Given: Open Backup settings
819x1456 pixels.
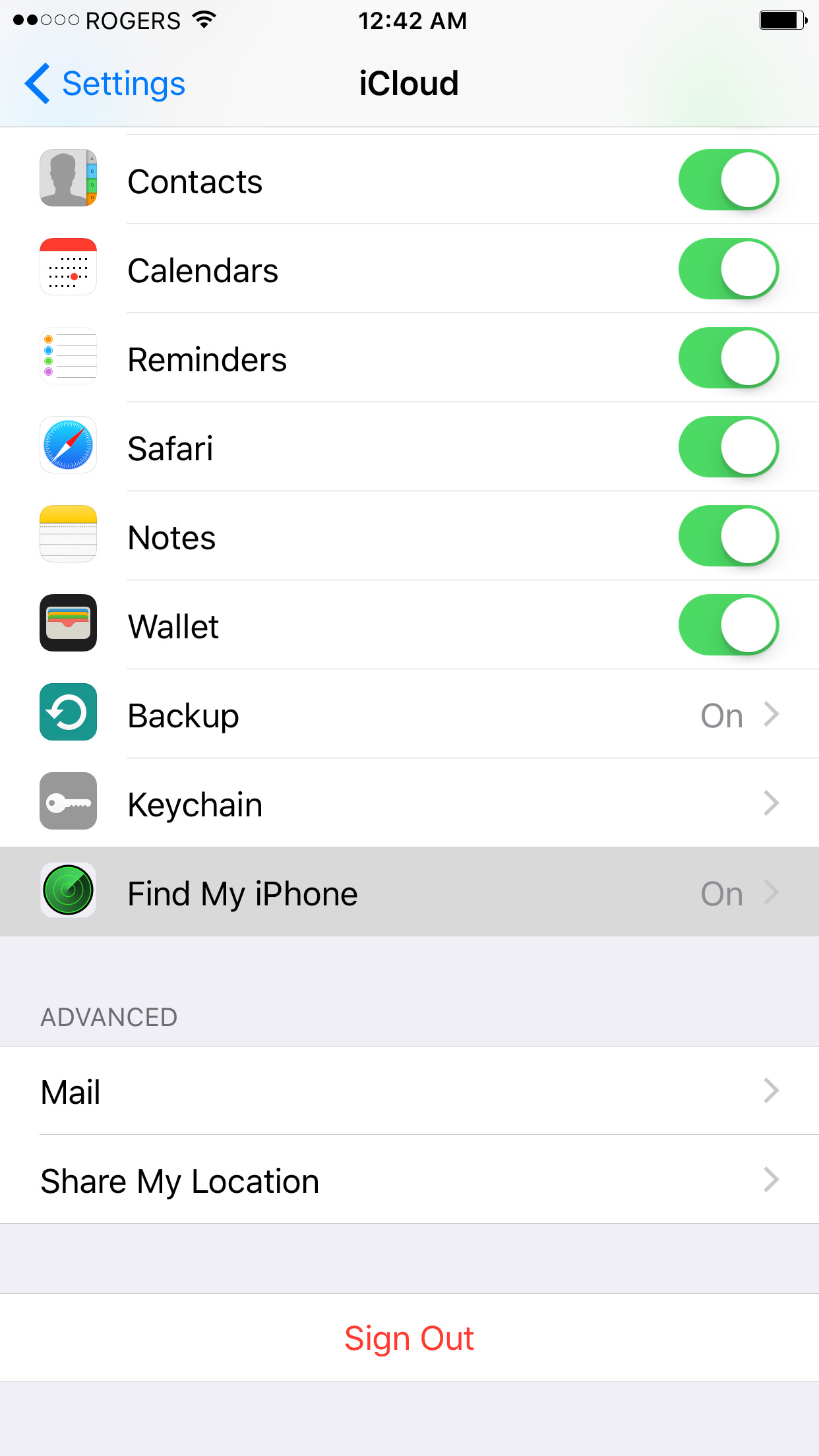Looking at the screenshot, I should coord(409,715).
